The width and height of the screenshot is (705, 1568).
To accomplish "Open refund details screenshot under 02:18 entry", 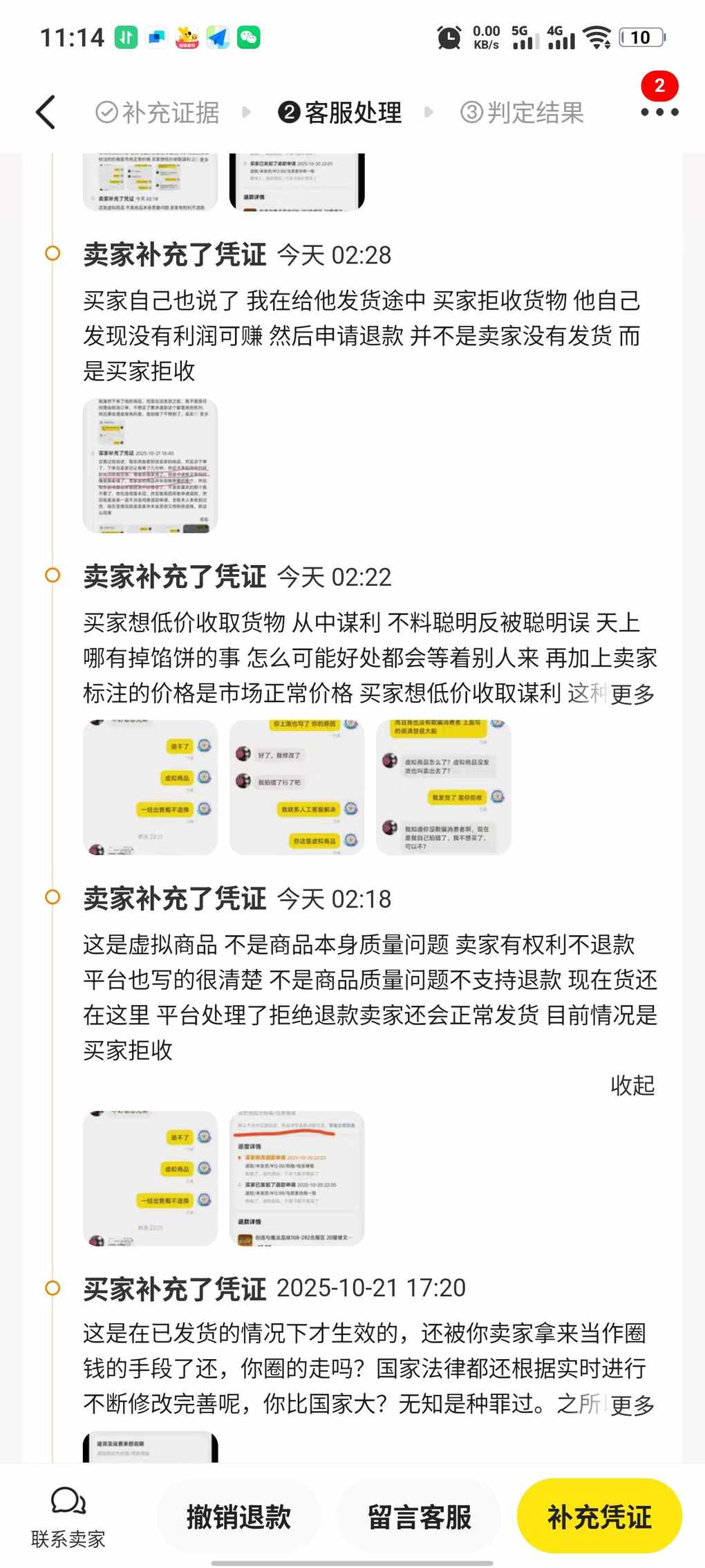I will point(297,1178).
